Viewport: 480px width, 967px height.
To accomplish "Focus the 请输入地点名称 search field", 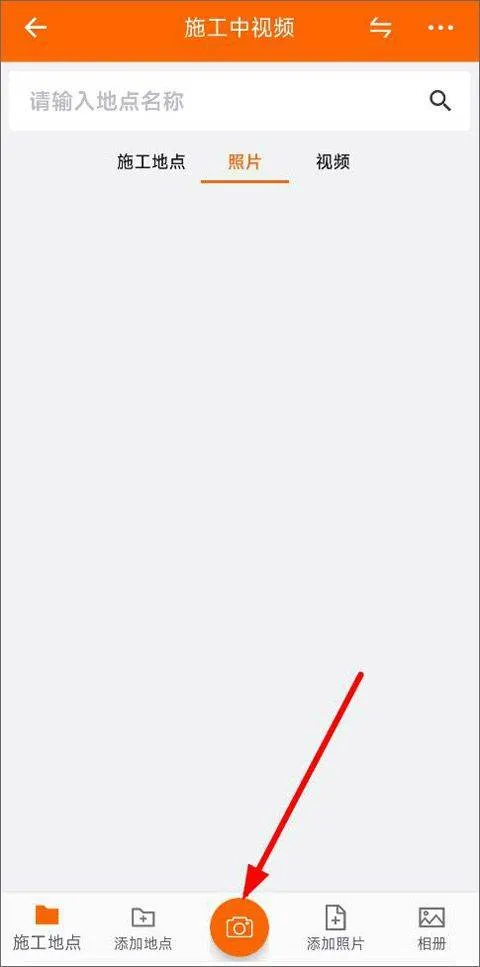I will (240, 101).
